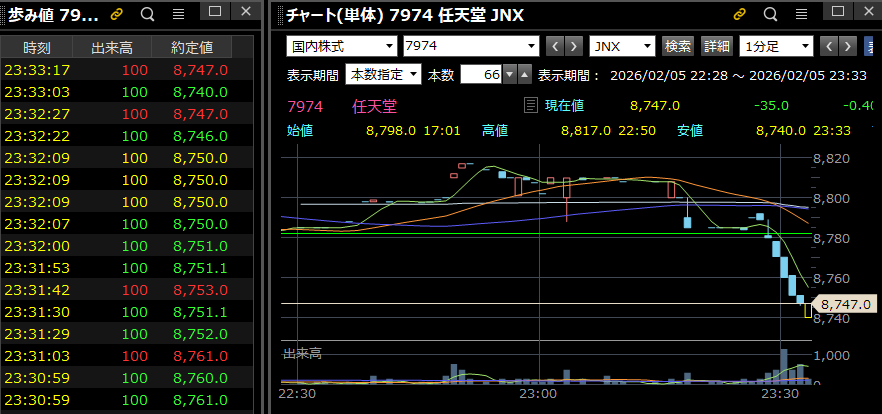Maximize the チャート panel
Viewport: 882px width, 414px height.
(838, 14)
